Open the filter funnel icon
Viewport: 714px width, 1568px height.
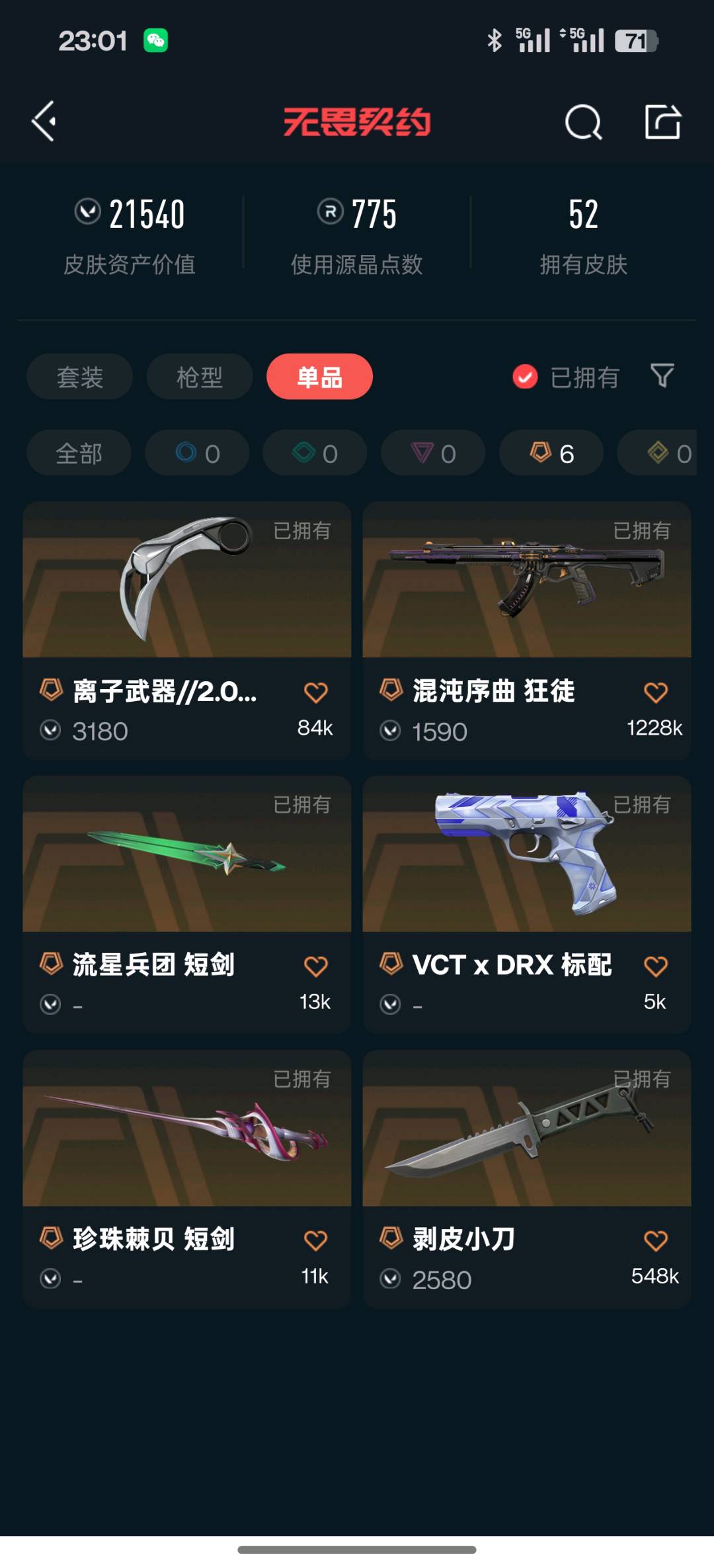[662, 376]
